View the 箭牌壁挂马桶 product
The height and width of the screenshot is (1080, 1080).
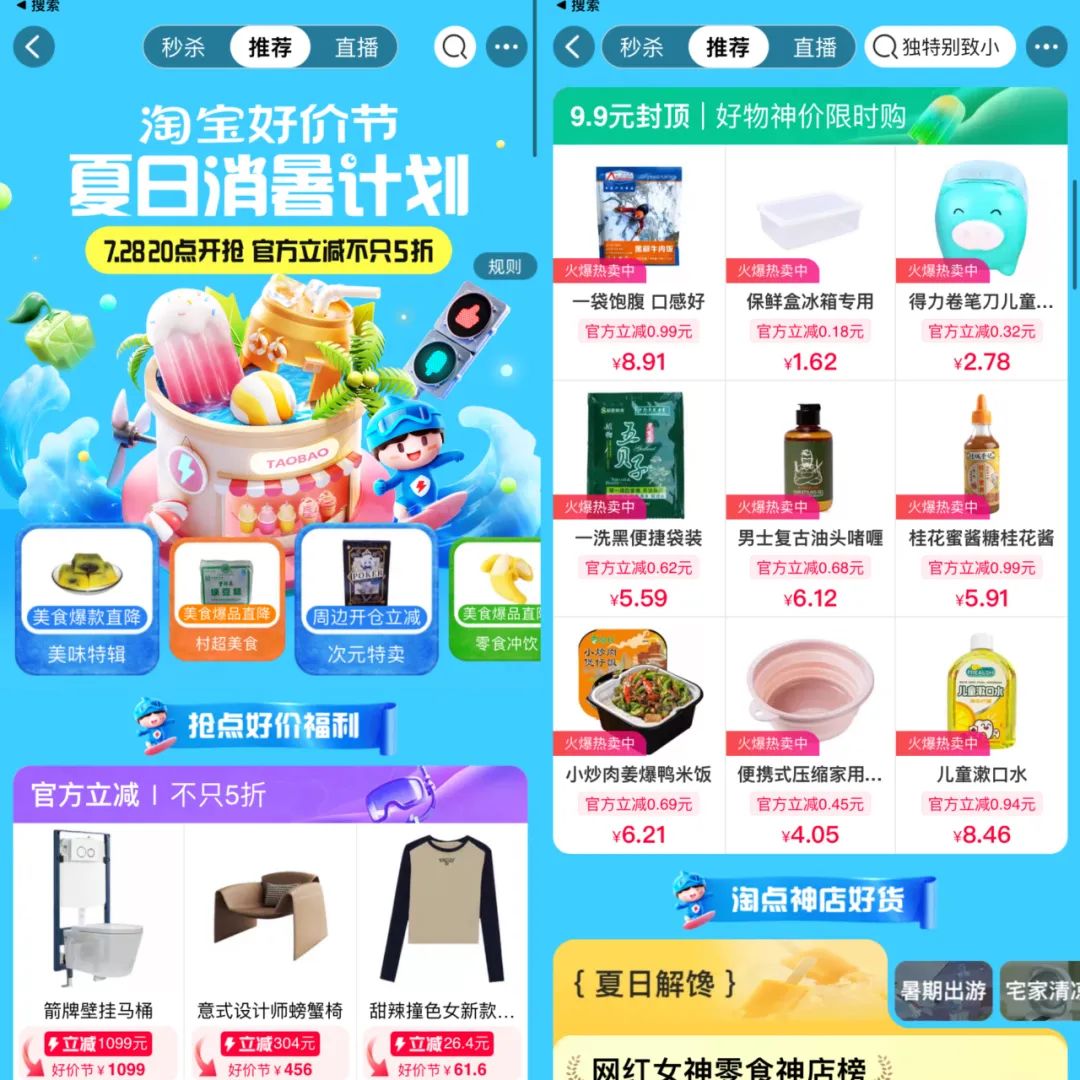point(98,930)
